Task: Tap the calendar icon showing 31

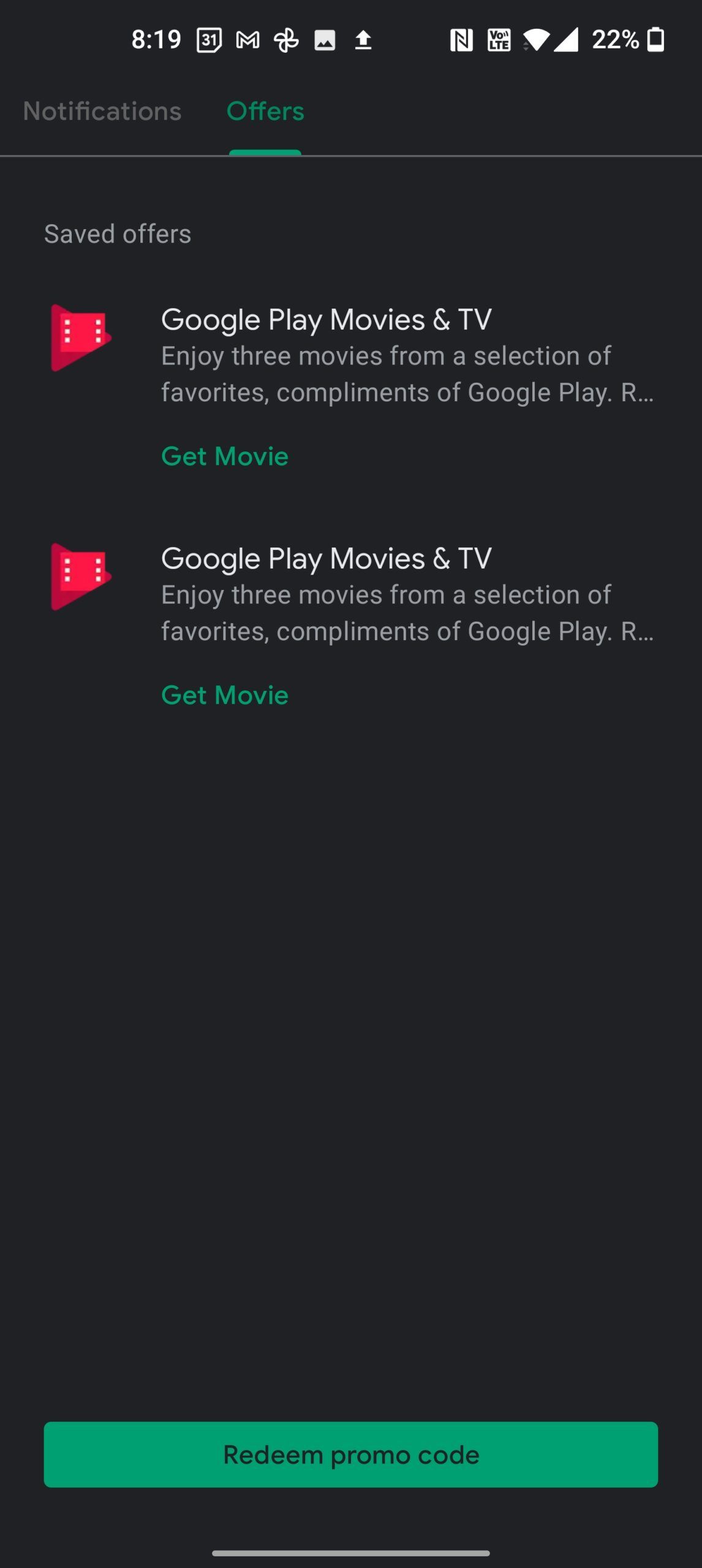Action: (x=209, y=39)
